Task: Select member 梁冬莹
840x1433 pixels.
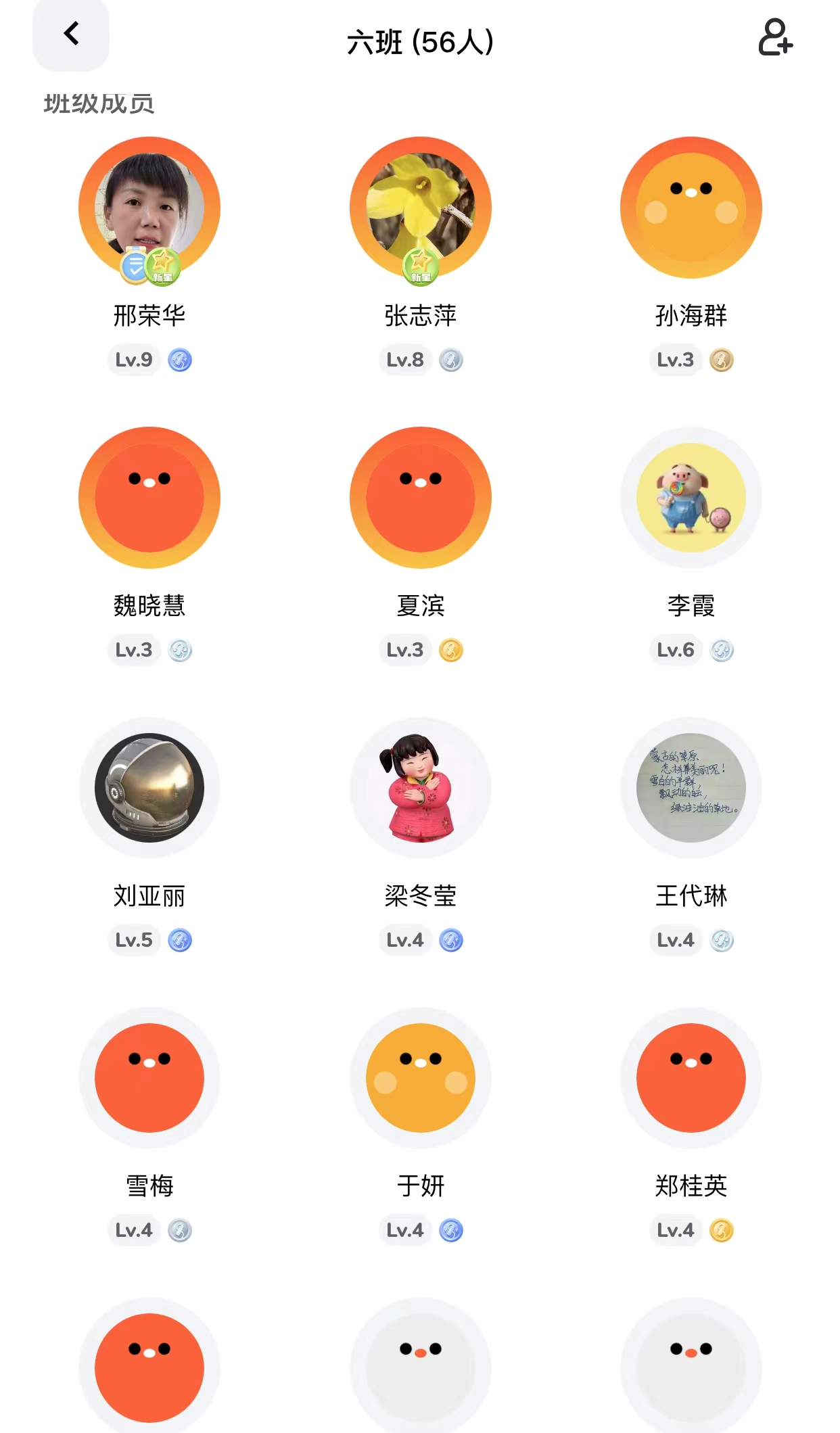Action: coord(420,788)
